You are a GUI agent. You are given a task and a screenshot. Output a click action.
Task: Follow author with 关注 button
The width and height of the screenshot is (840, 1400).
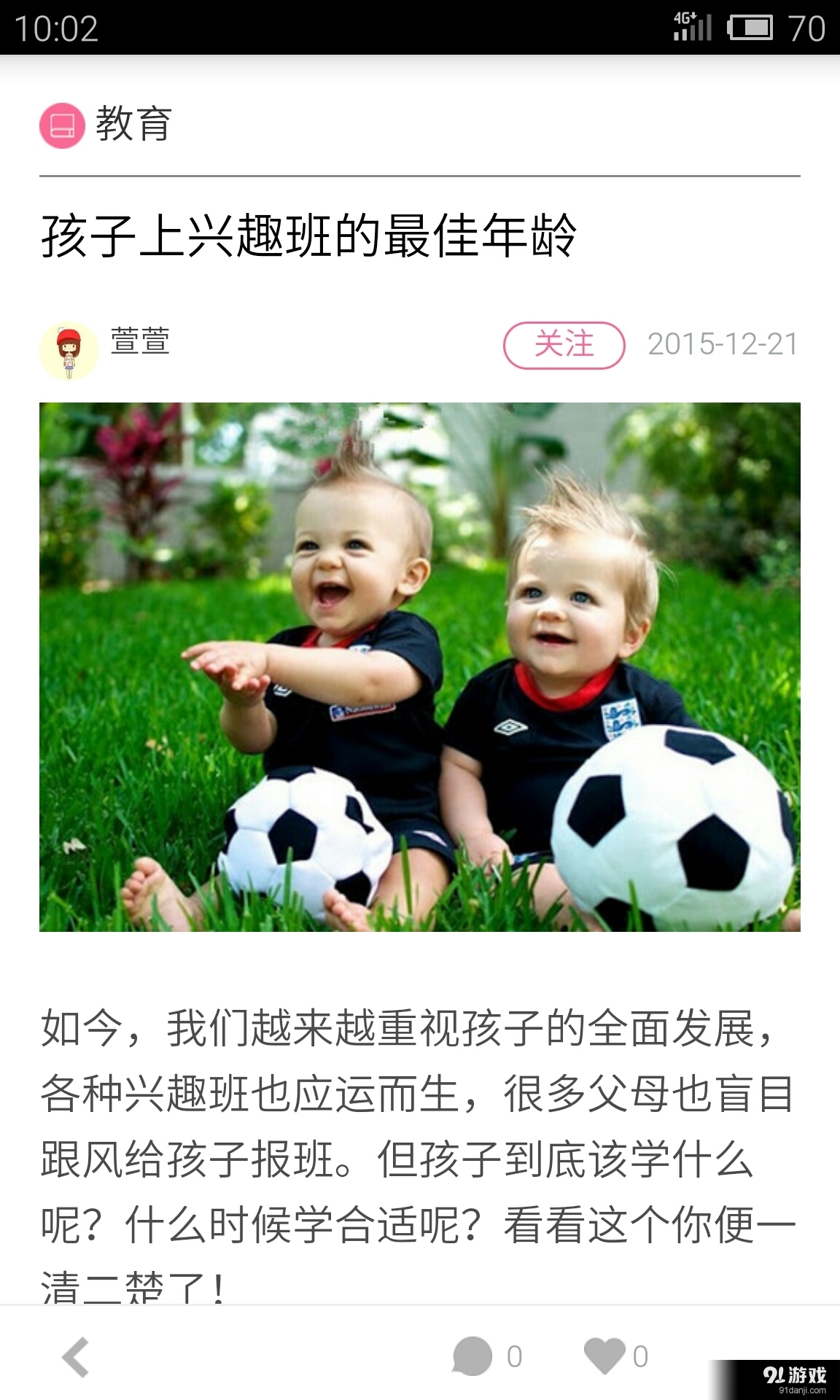pyautogui.click(x=564, y=345)
